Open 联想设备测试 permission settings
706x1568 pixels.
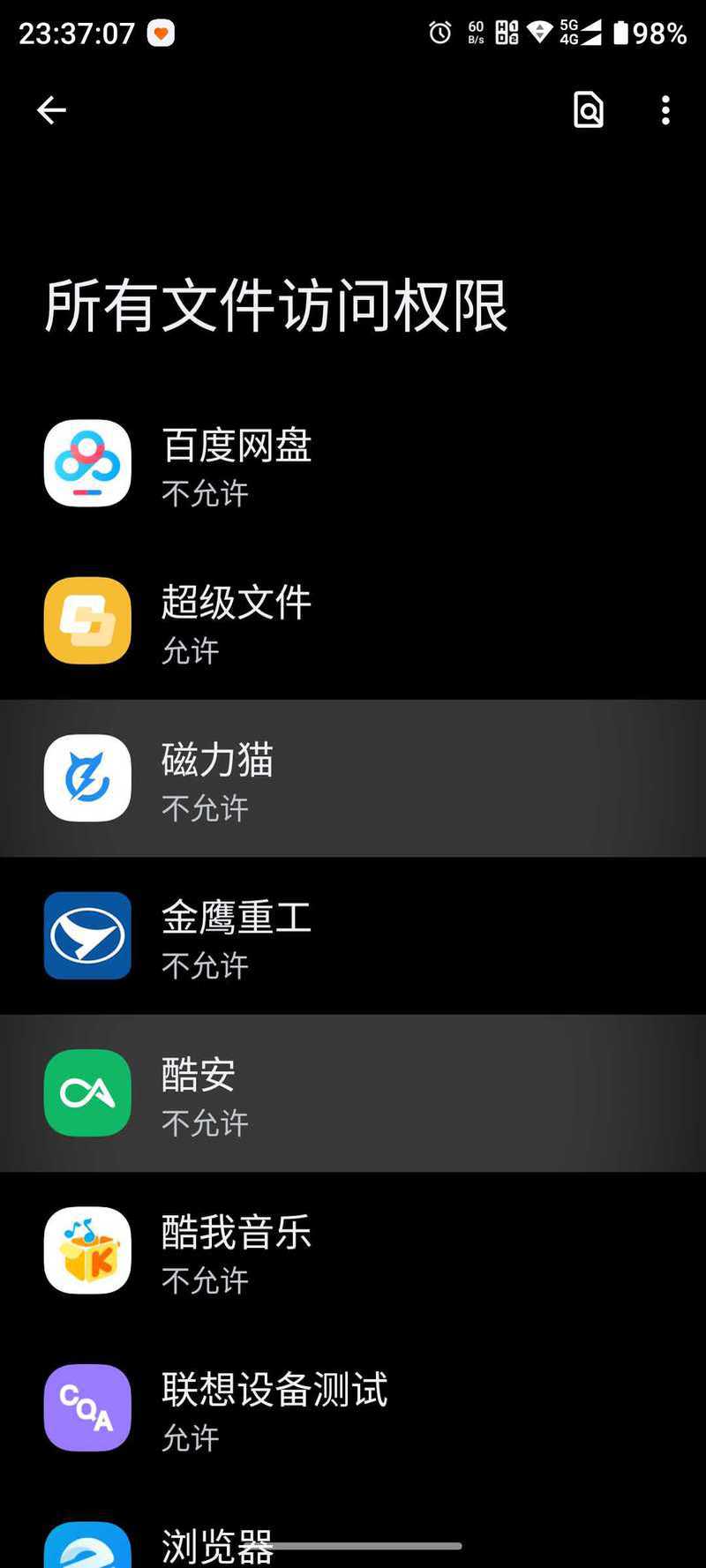pos(353,1408)
